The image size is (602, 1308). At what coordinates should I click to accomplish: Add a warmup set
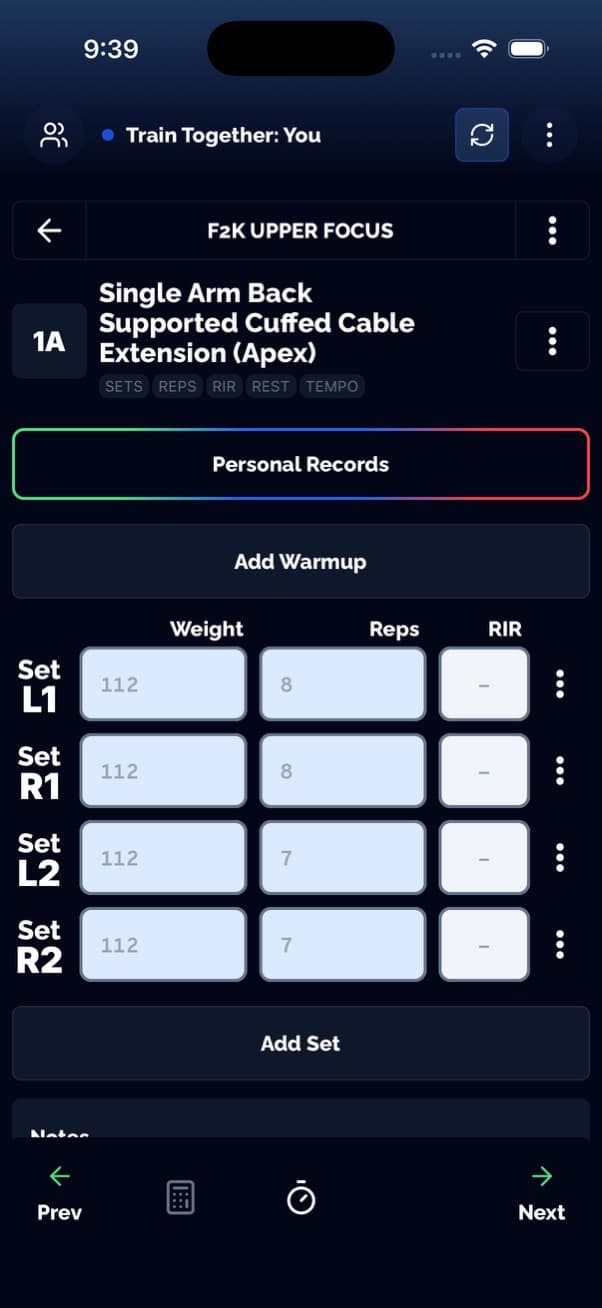click(300, 562)
